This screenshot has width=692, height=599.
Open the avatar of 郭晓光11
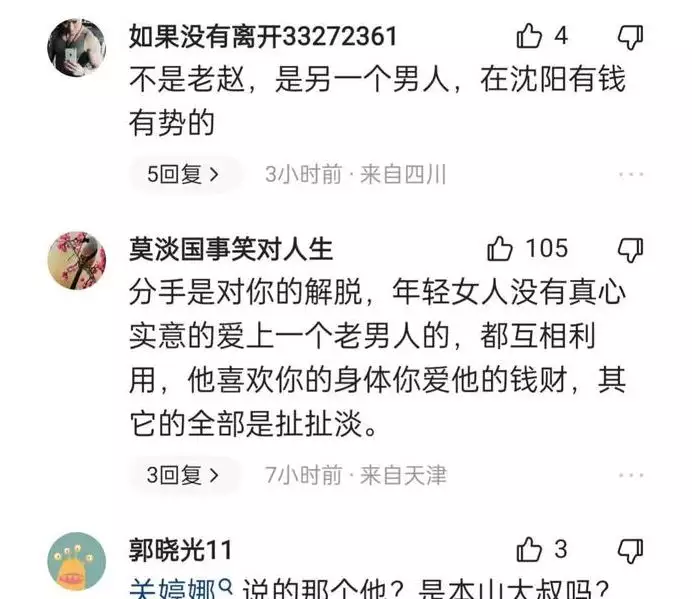(76, 563)
